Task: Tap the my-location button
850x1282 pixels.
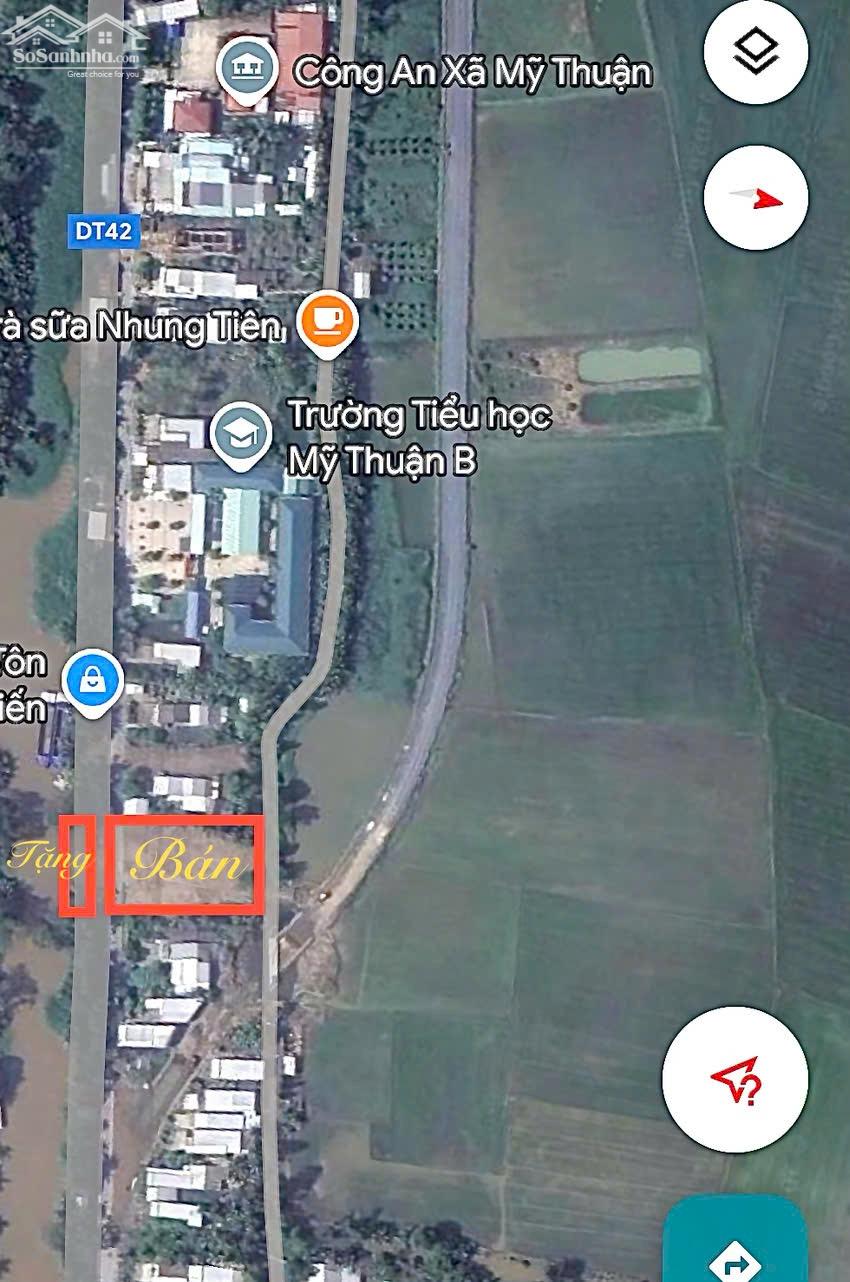Action: [x=735, y=1079]
